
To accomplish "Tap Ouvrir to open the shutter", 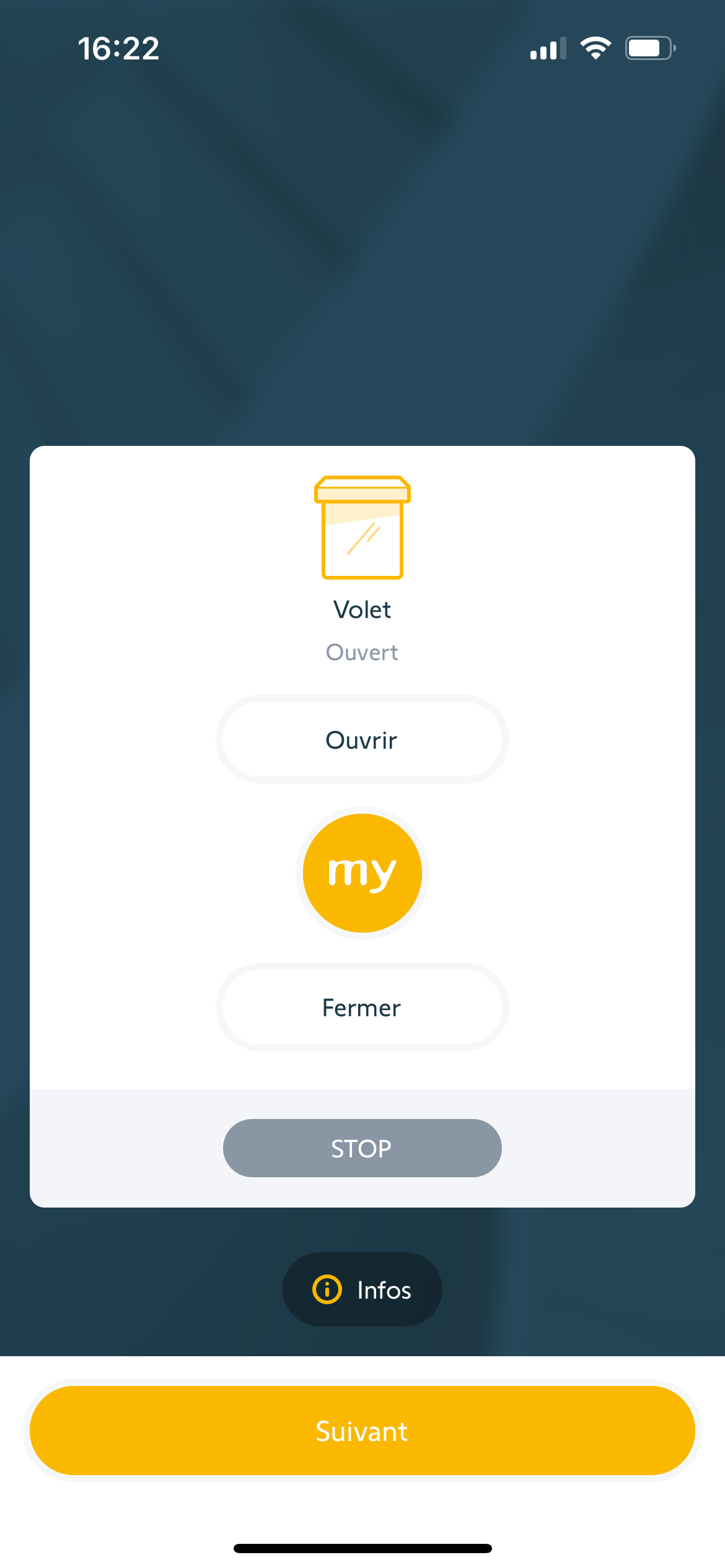I will [362, 739].
